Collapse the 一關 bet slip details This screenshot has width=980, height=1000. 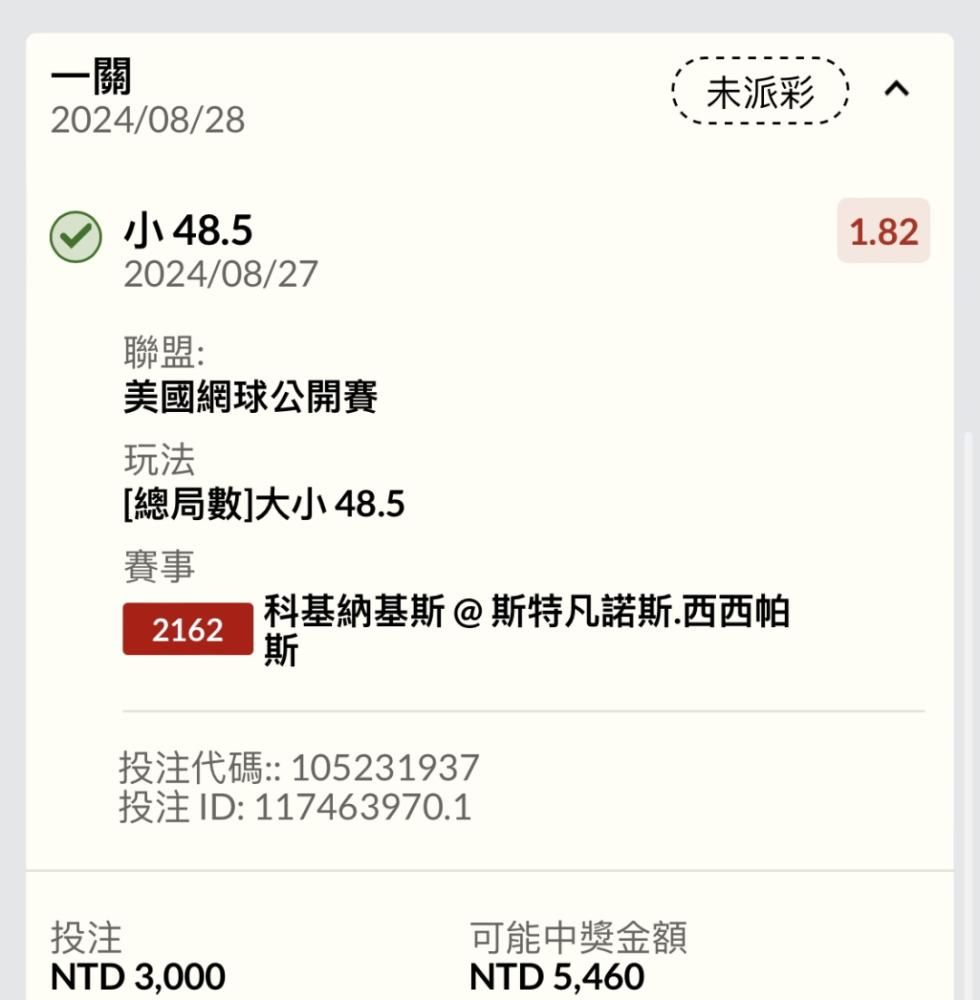[x=897, y=90]
